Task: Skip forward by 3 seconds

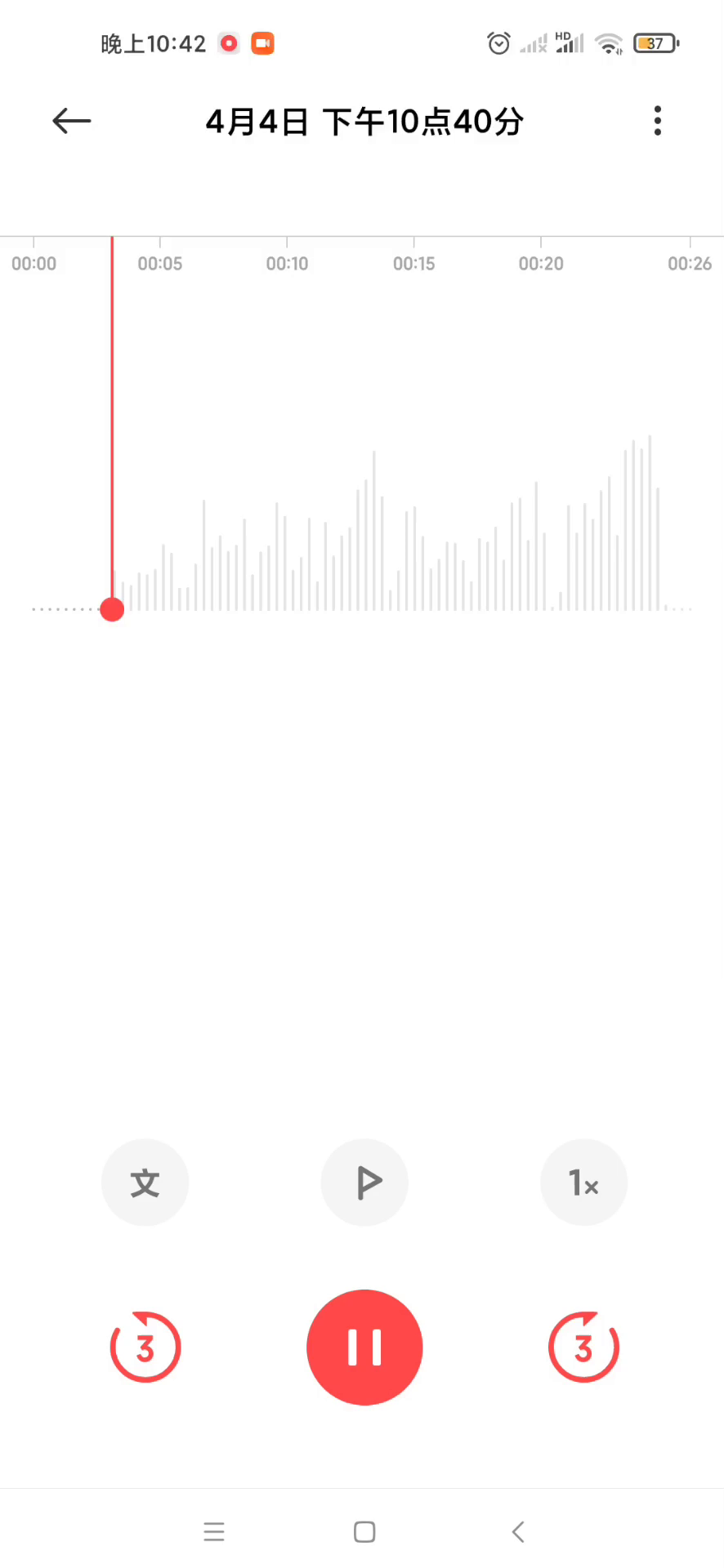Action: tap(583, 1347)
